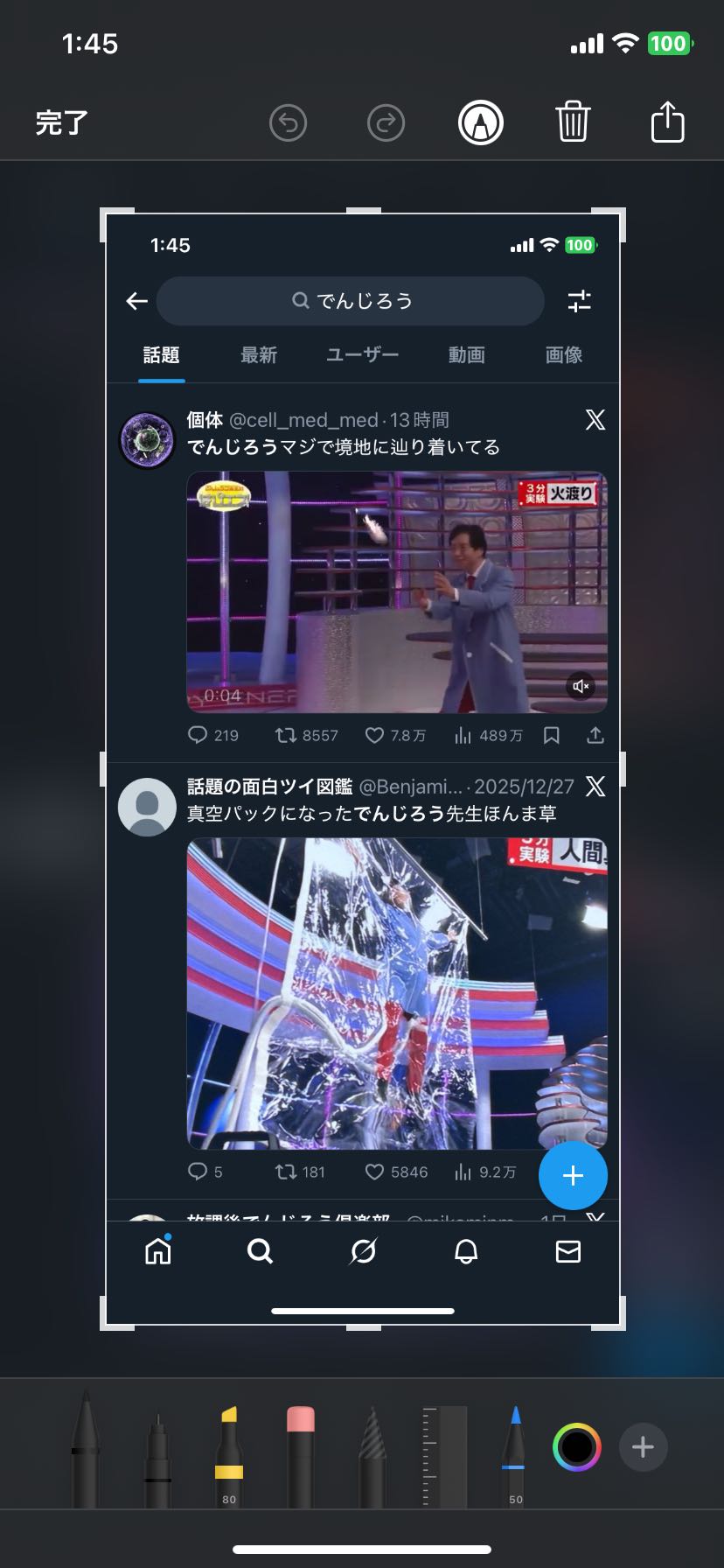Delete the screenshot with trash icon

click(x=573, y=122)
